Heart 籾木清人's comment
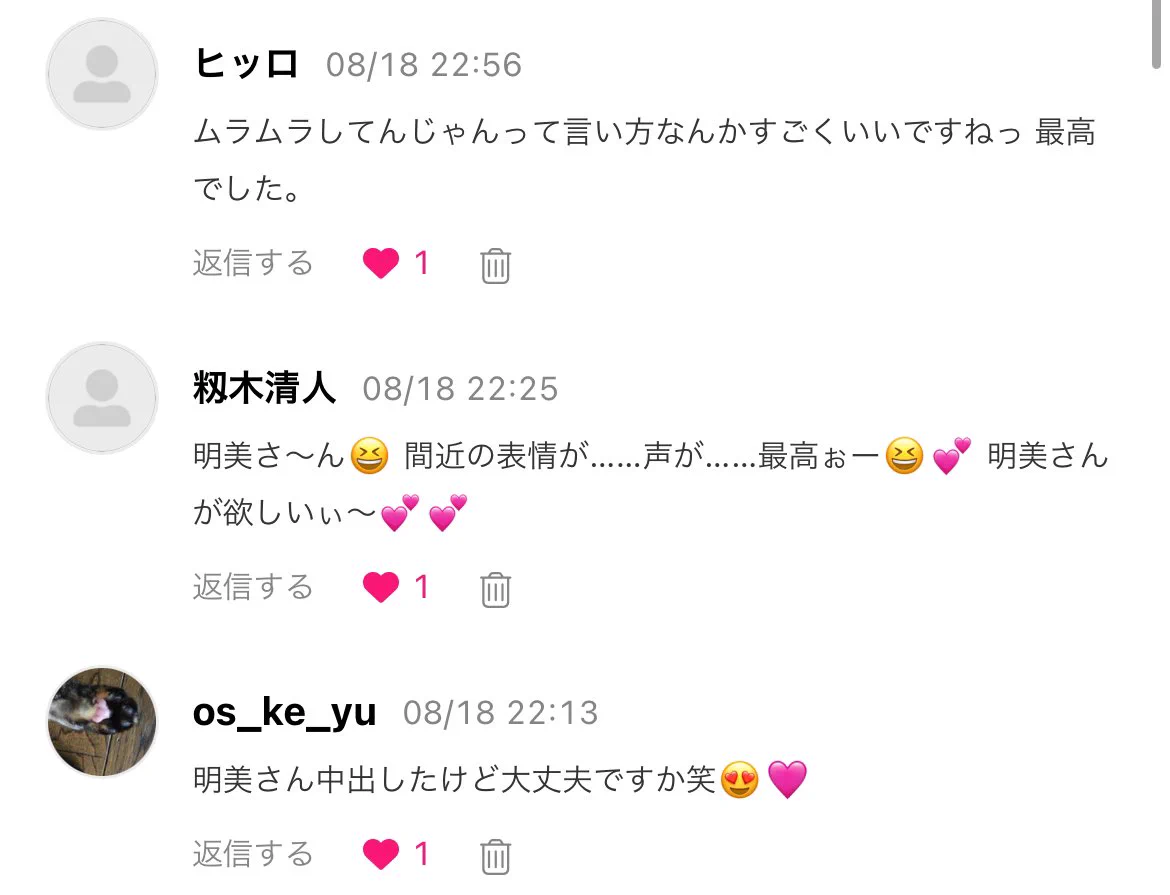The width and height of the screenshot is (1170, 895). pos(381,589)
